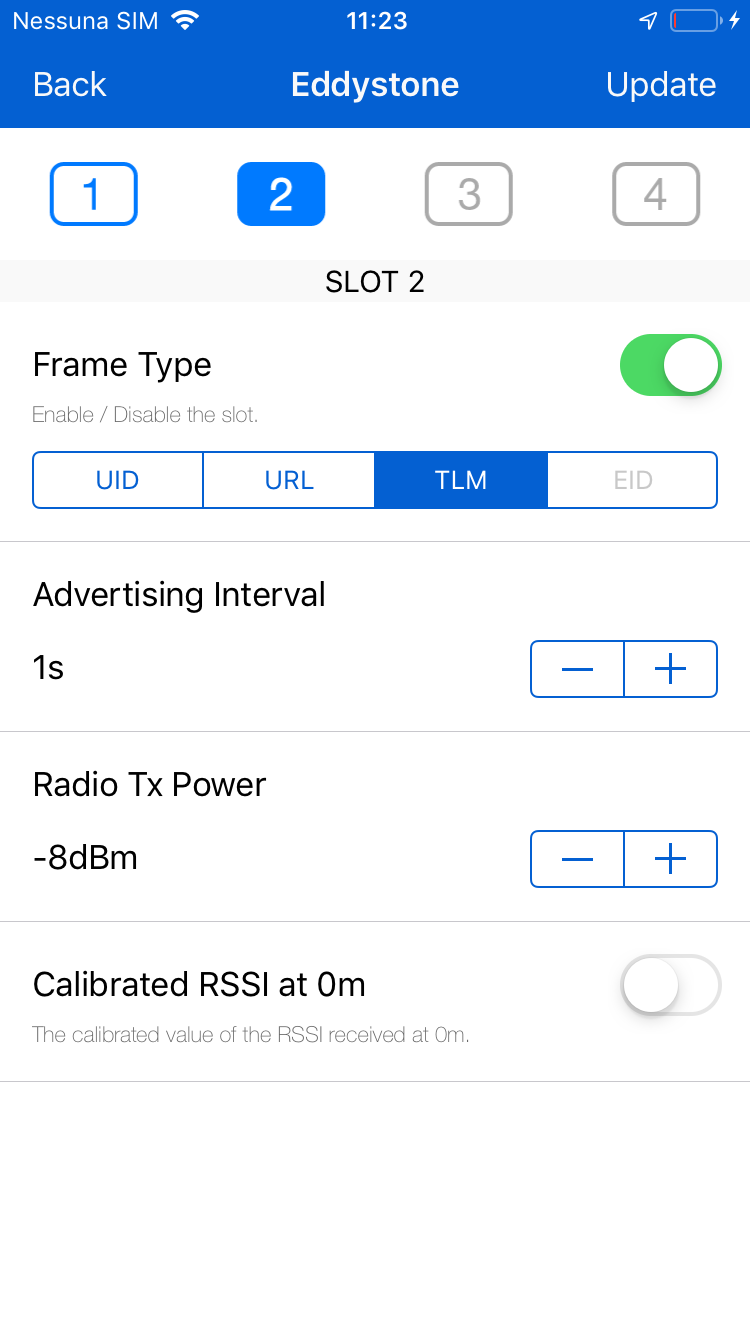750x1334 pixels.
Task: Enable Calibrated RSSI at 0m
Action: coord(670,985)
